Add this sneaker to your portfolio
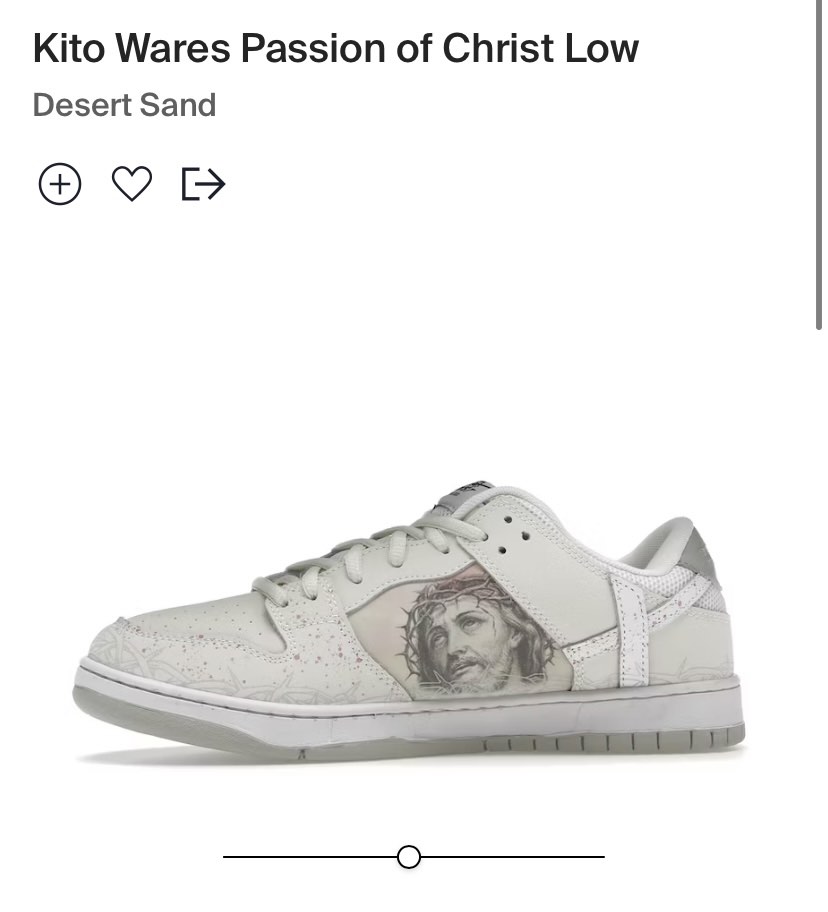This screenshot has height=912, width=828. point(59,184)
